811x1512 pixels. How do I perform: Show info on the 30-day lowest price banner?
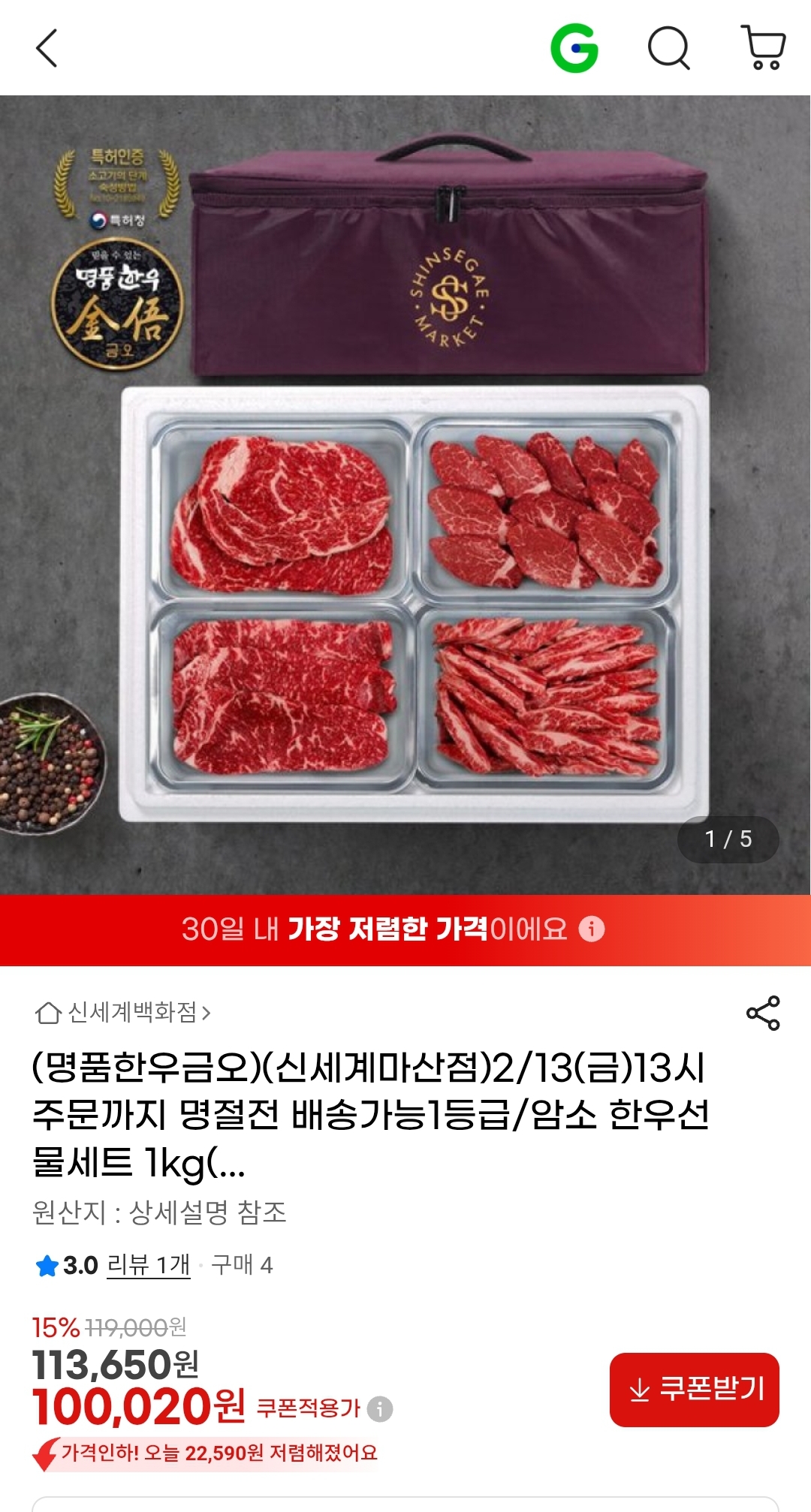[592, 929]
